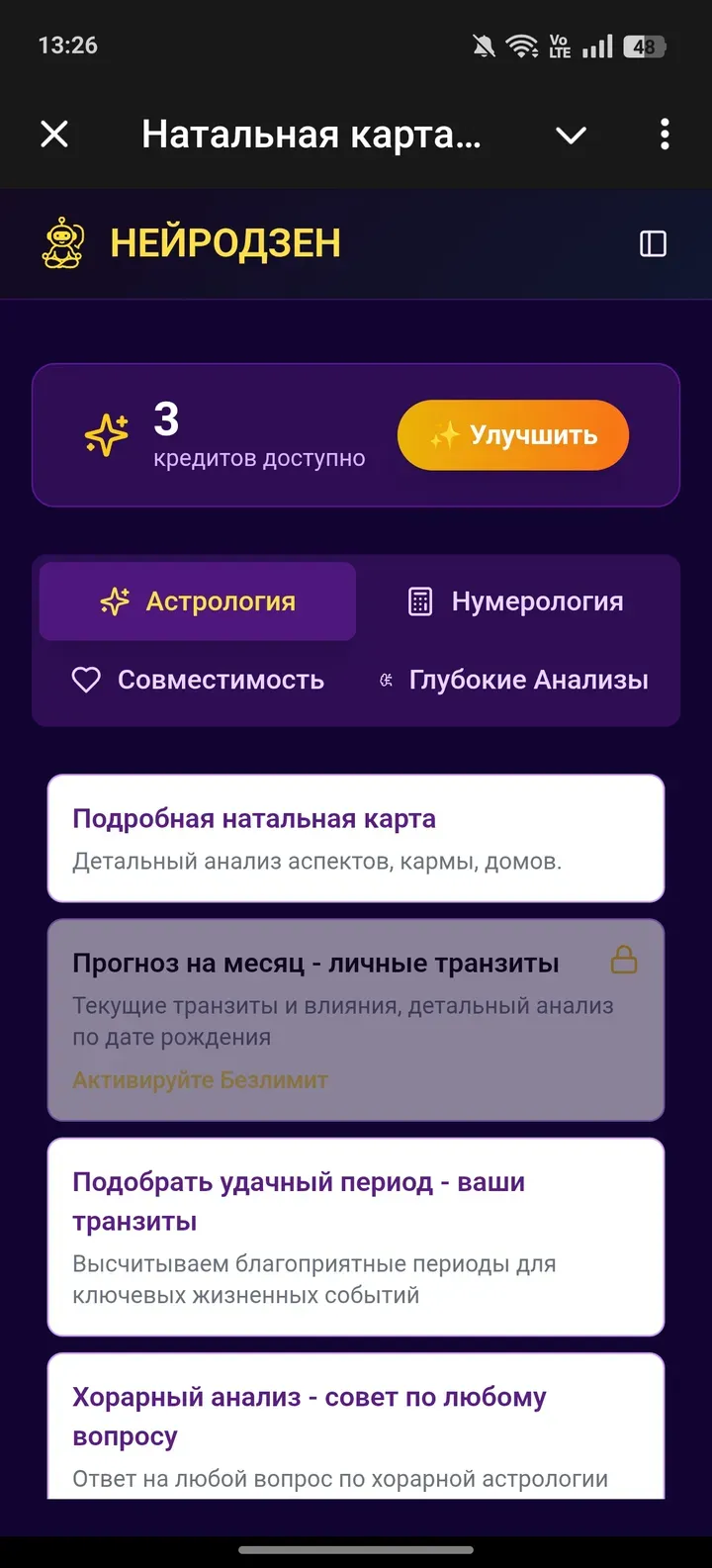Screen dimensions: 712x1568
Task: Click the sparkles icon on the Астрология tab
Action: (116, 600)
